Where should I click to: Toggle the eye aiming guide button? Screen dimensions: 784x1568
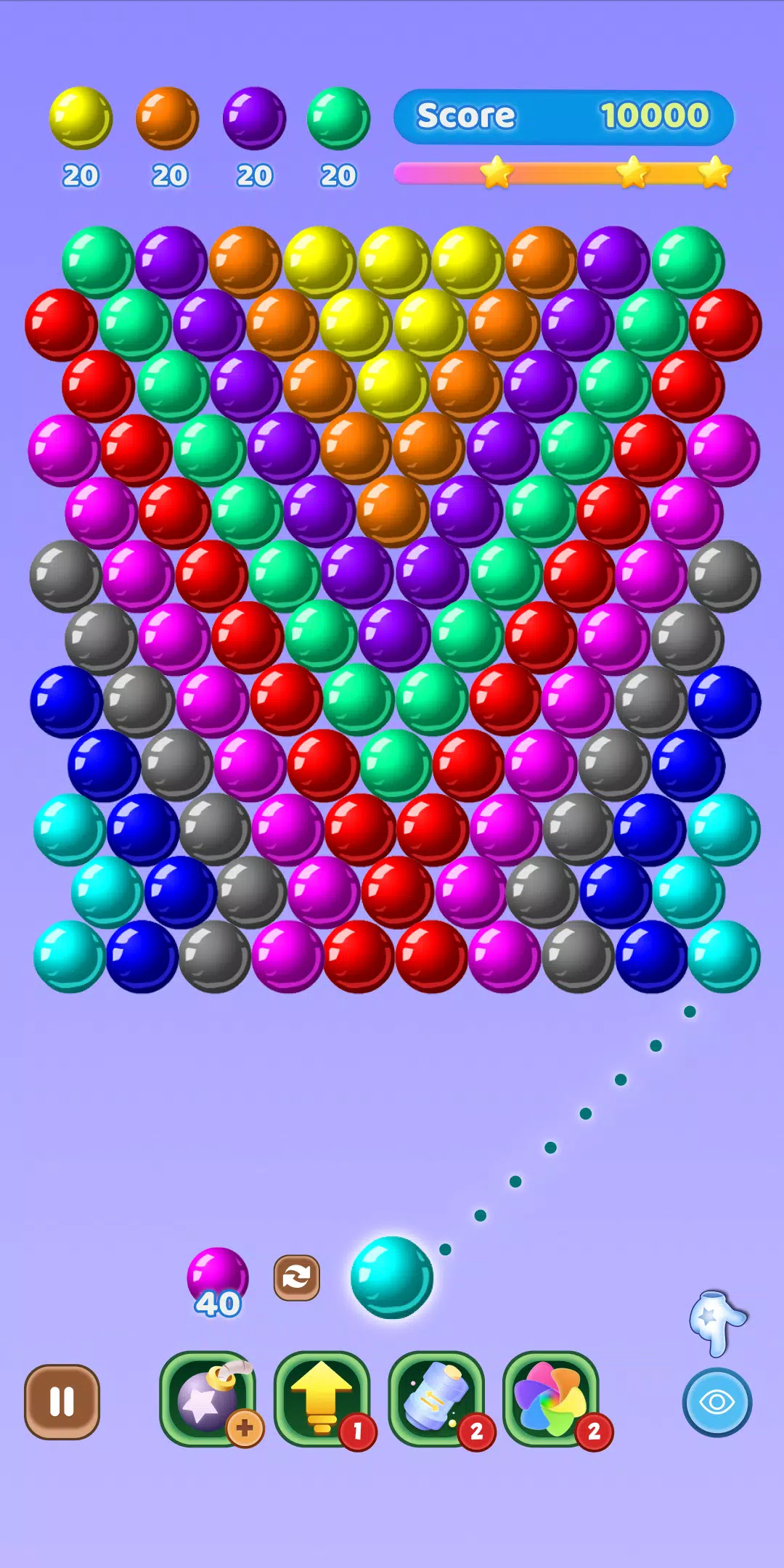pos(716,1402)
